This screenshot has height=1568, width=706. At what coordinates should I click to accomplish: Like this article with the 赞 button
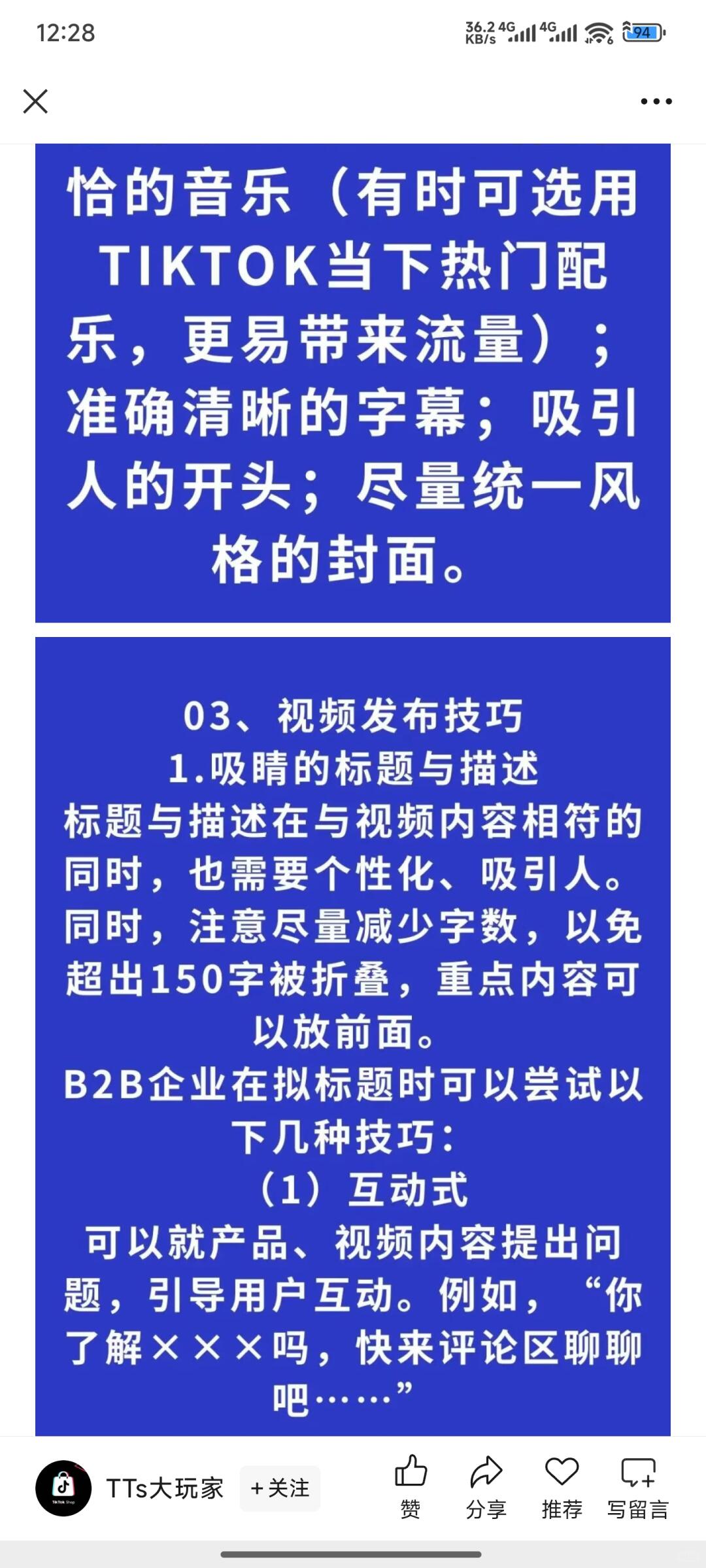pos(411,1486)
